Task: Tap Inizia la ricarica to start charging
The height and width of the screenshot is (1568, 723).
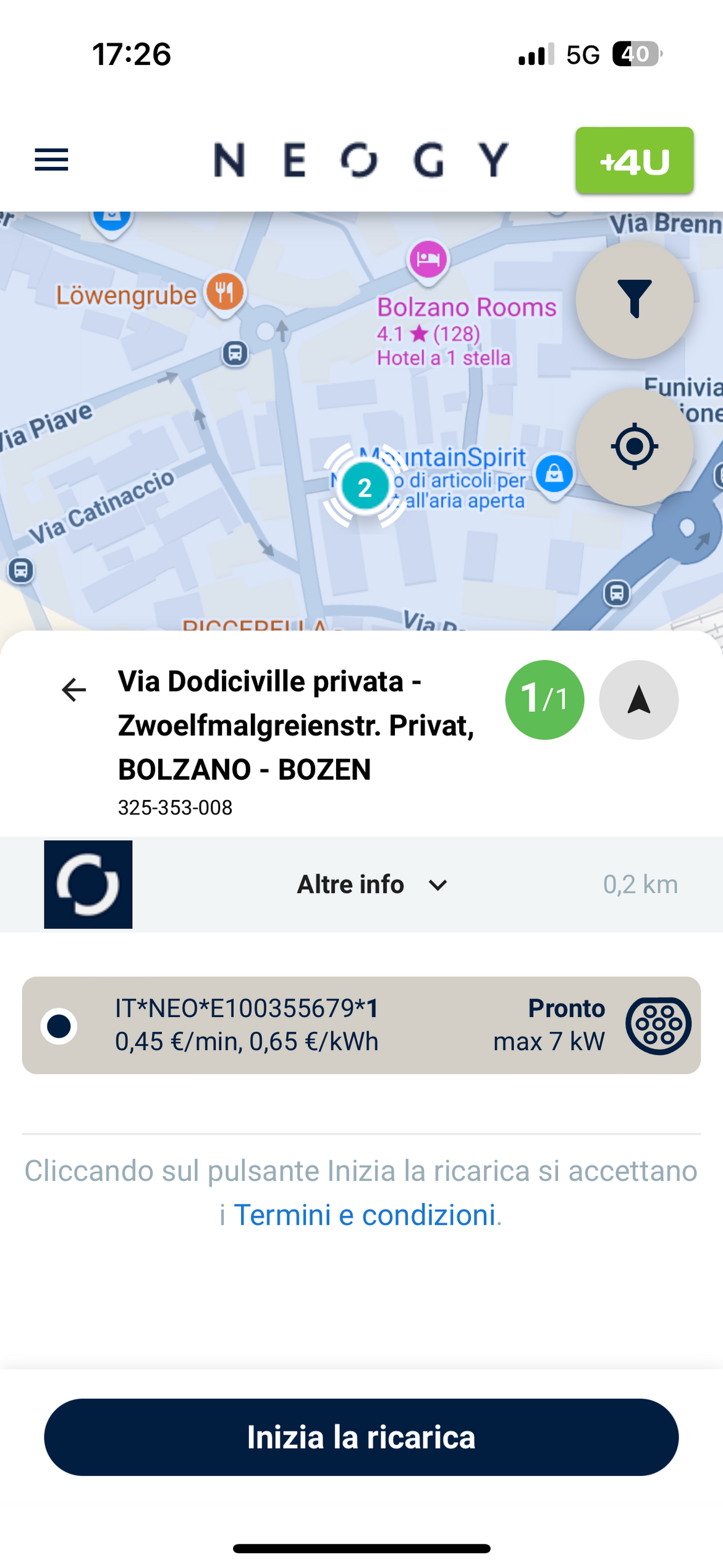Action: coord(361,1438)
